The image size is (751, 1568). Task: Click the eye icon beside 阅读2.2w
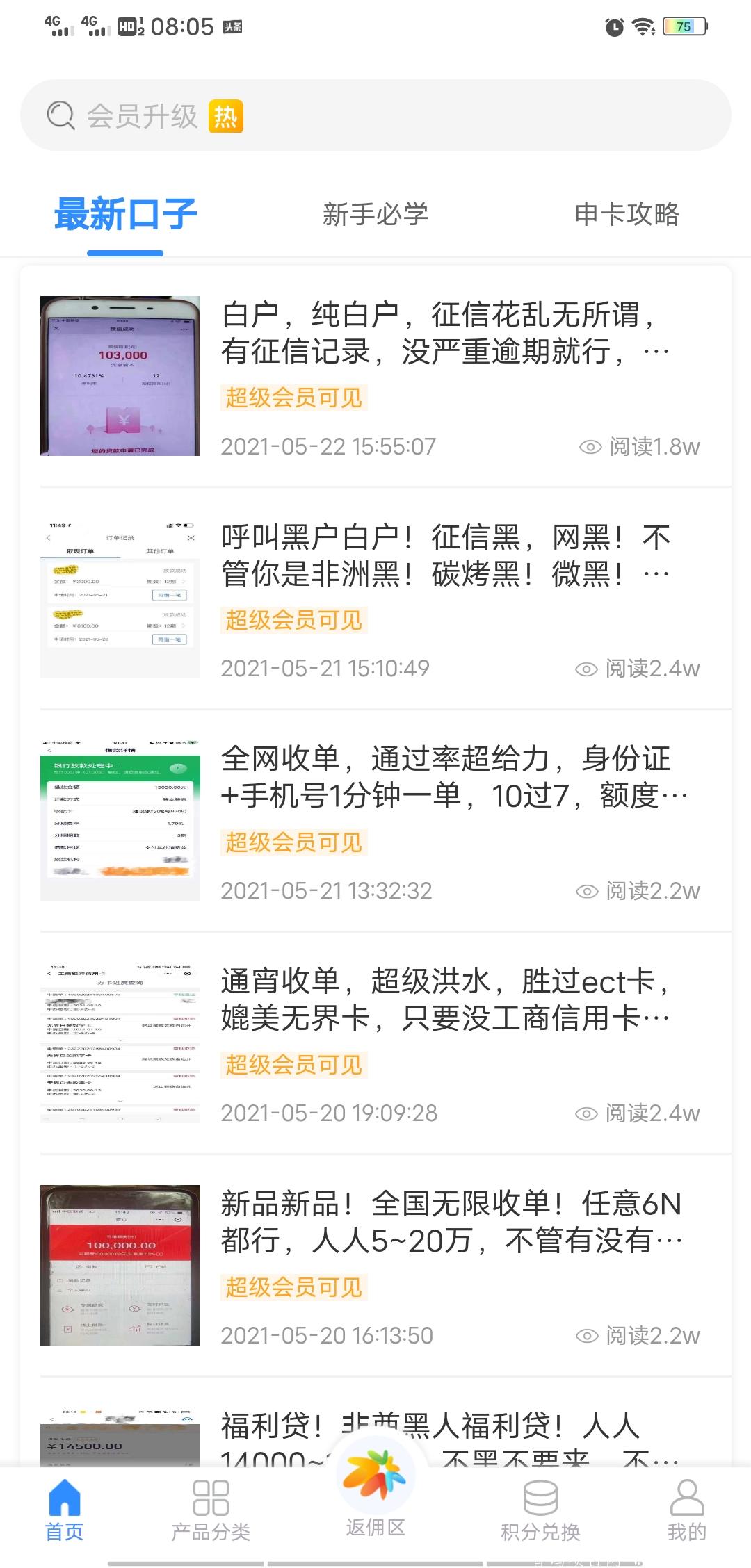point(588,890)
